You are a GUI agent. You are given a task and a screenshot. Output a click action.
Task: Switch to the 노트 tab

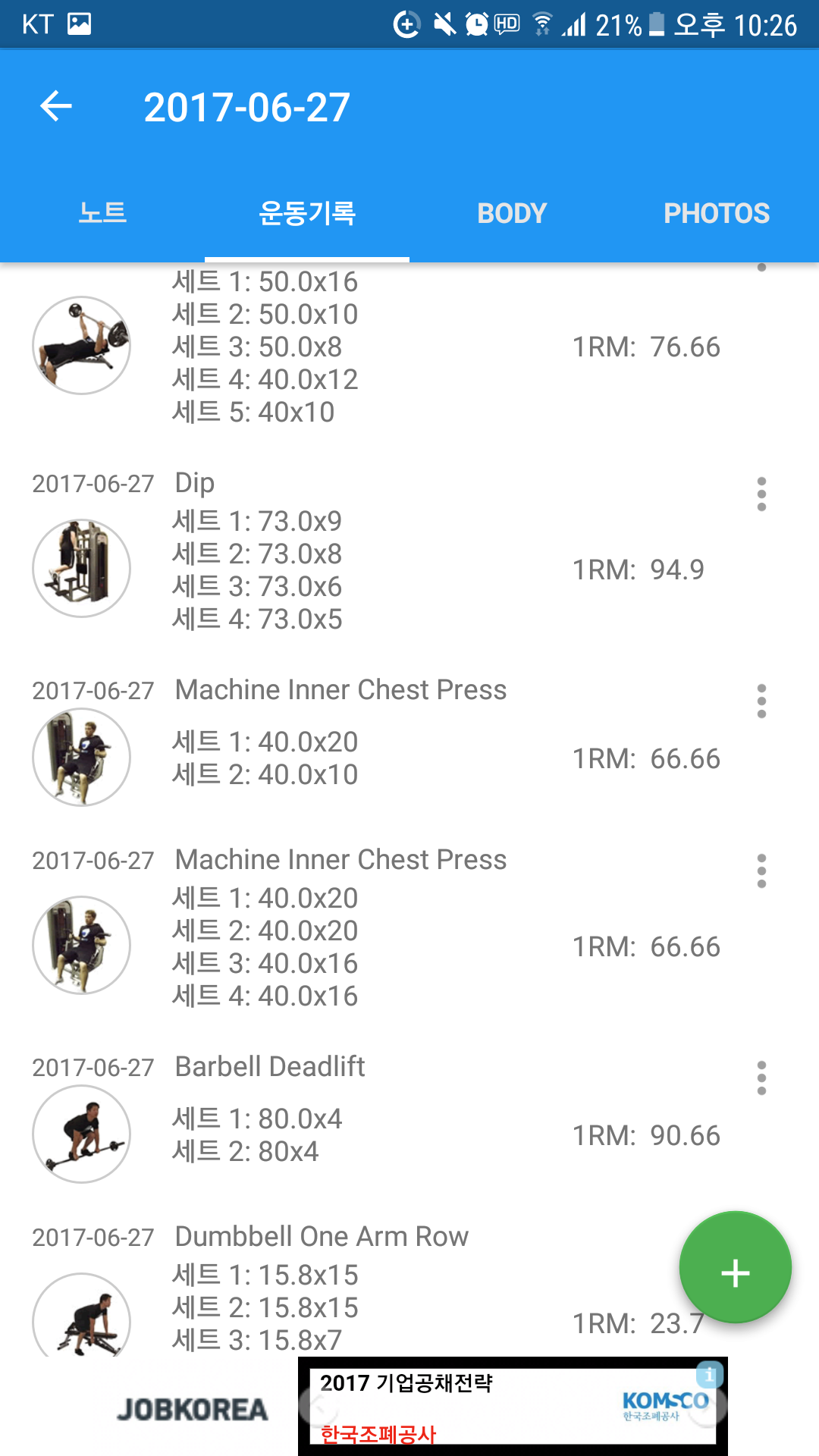click(x=102, y=213)
